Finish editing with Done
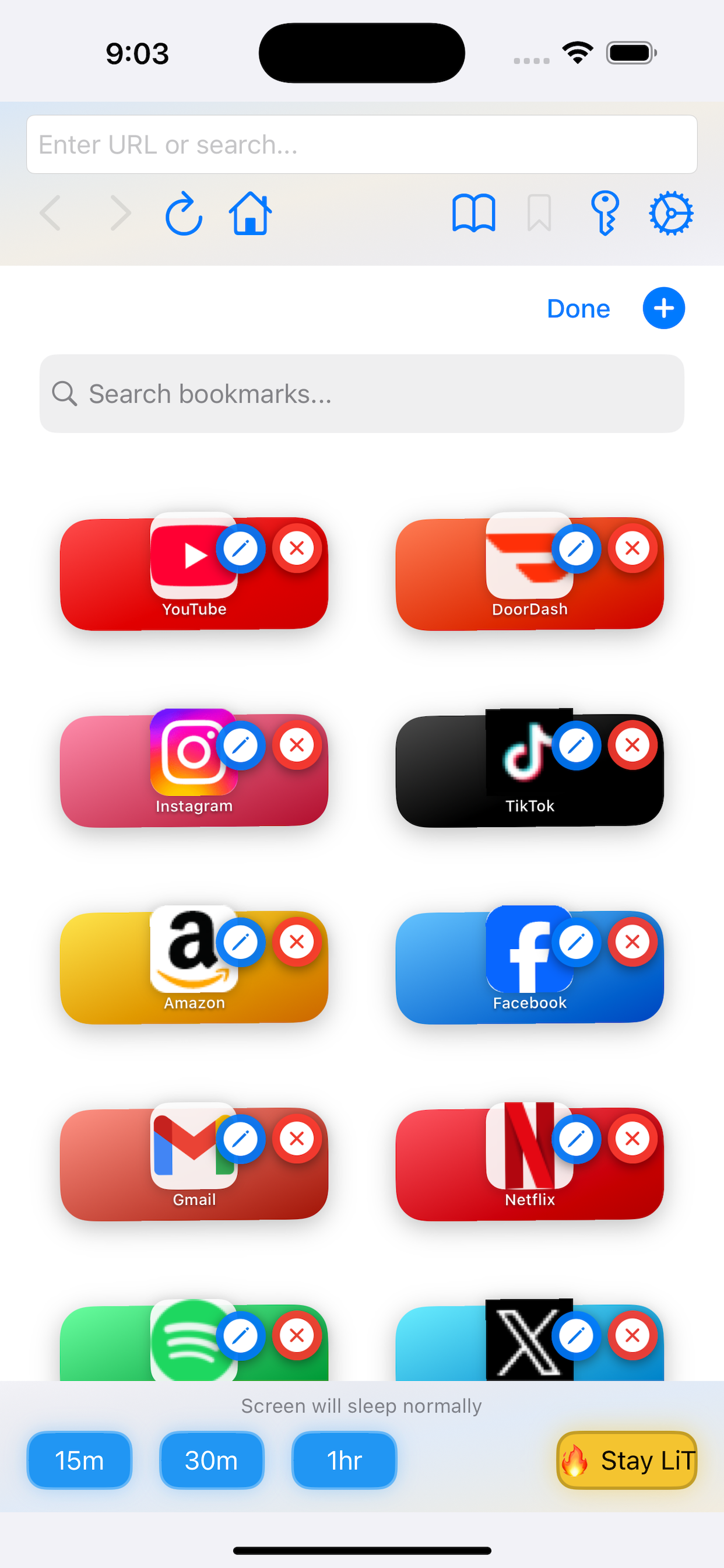The image size is (724, 1568). coord(578,309)
